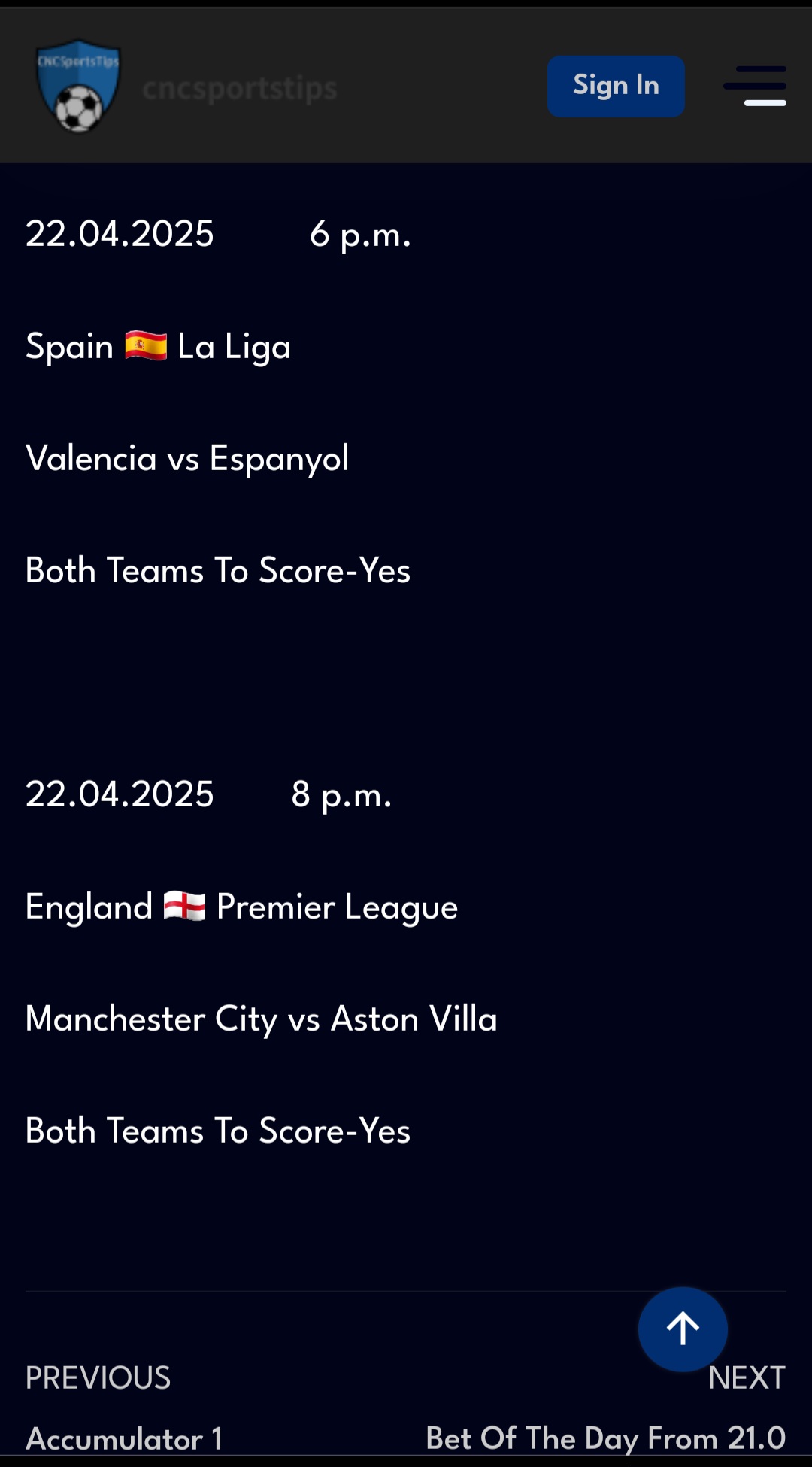Open the cncsportstips home logo

coord(78,87)
